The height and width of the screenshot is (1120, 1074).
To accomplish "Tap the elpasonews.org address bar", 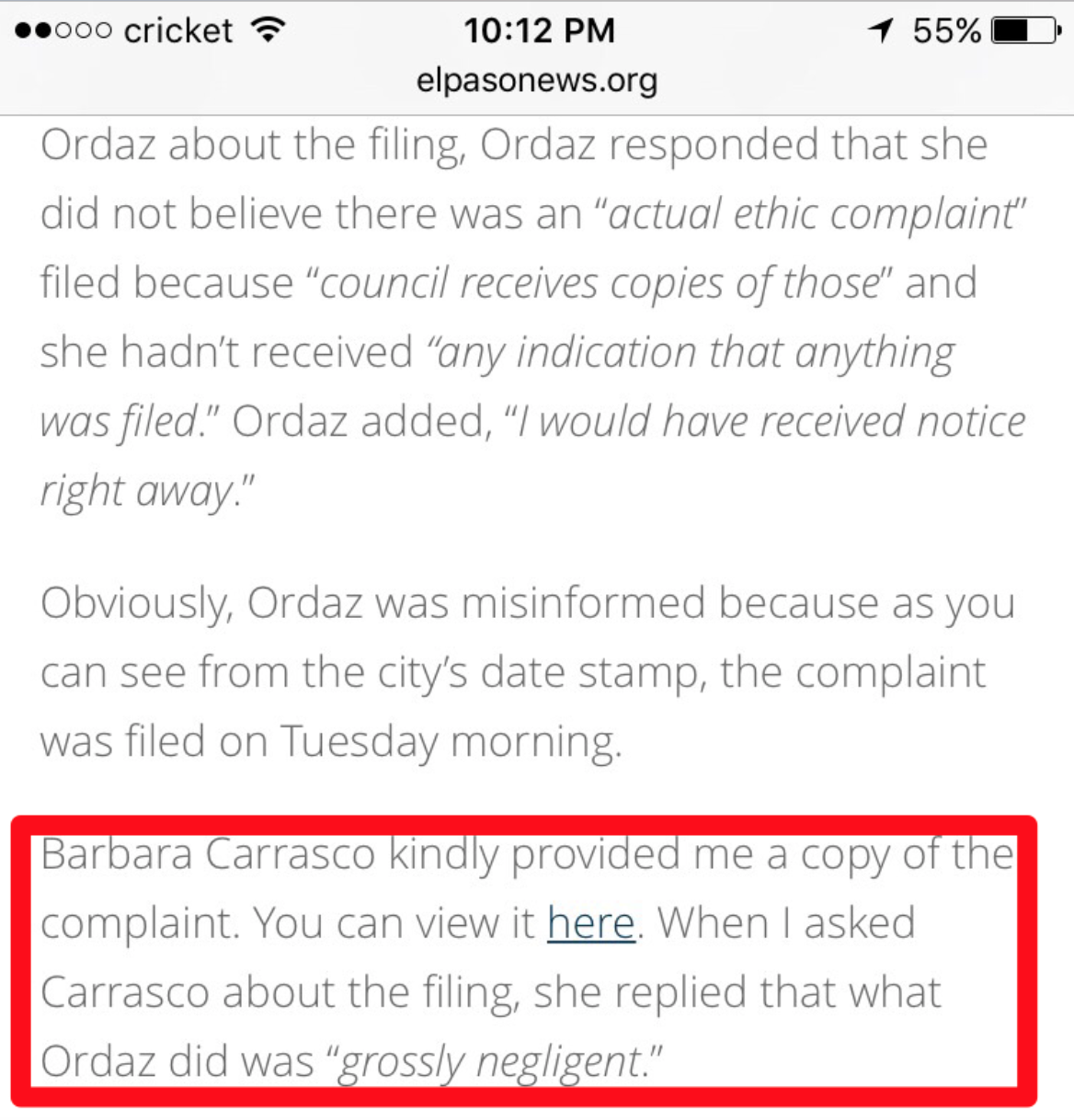I will coord(537,81).
